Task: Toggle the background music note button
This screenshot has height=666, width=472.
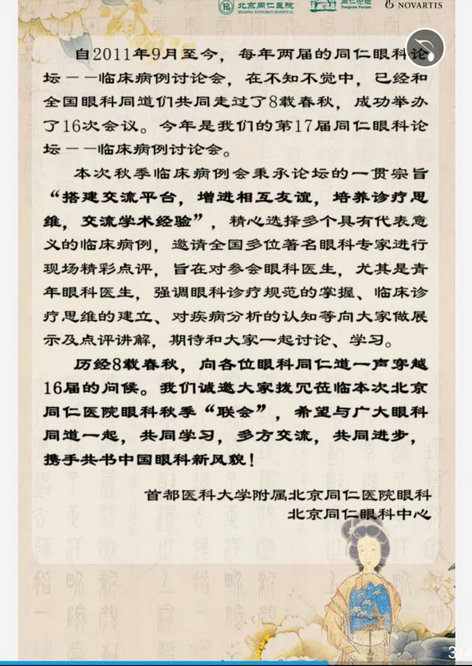Action: 425,48
